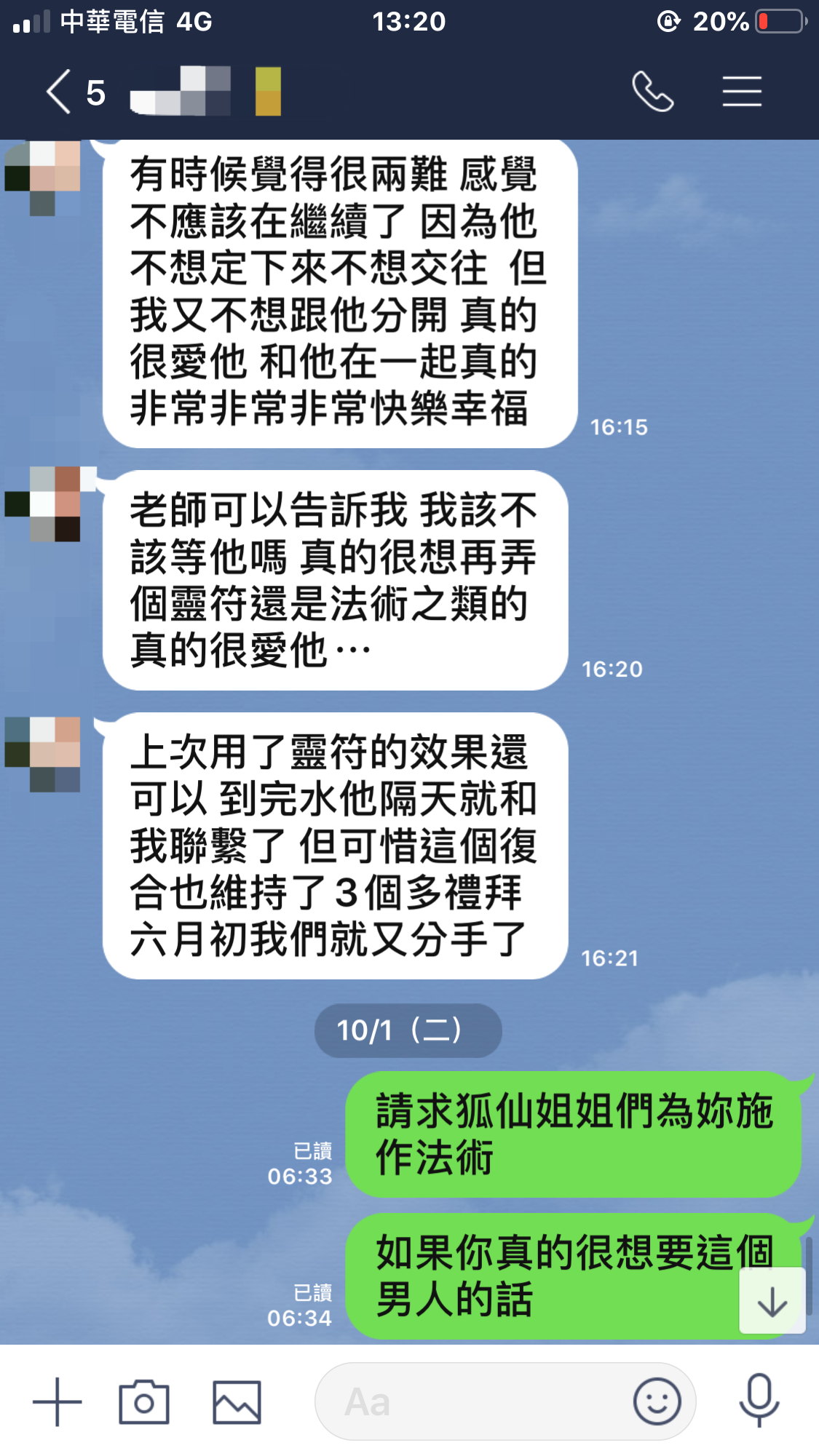Viewport: 819px width, 1456px height.
Task: Start a voice call with this contact
Action: click(x=652, y=92)
